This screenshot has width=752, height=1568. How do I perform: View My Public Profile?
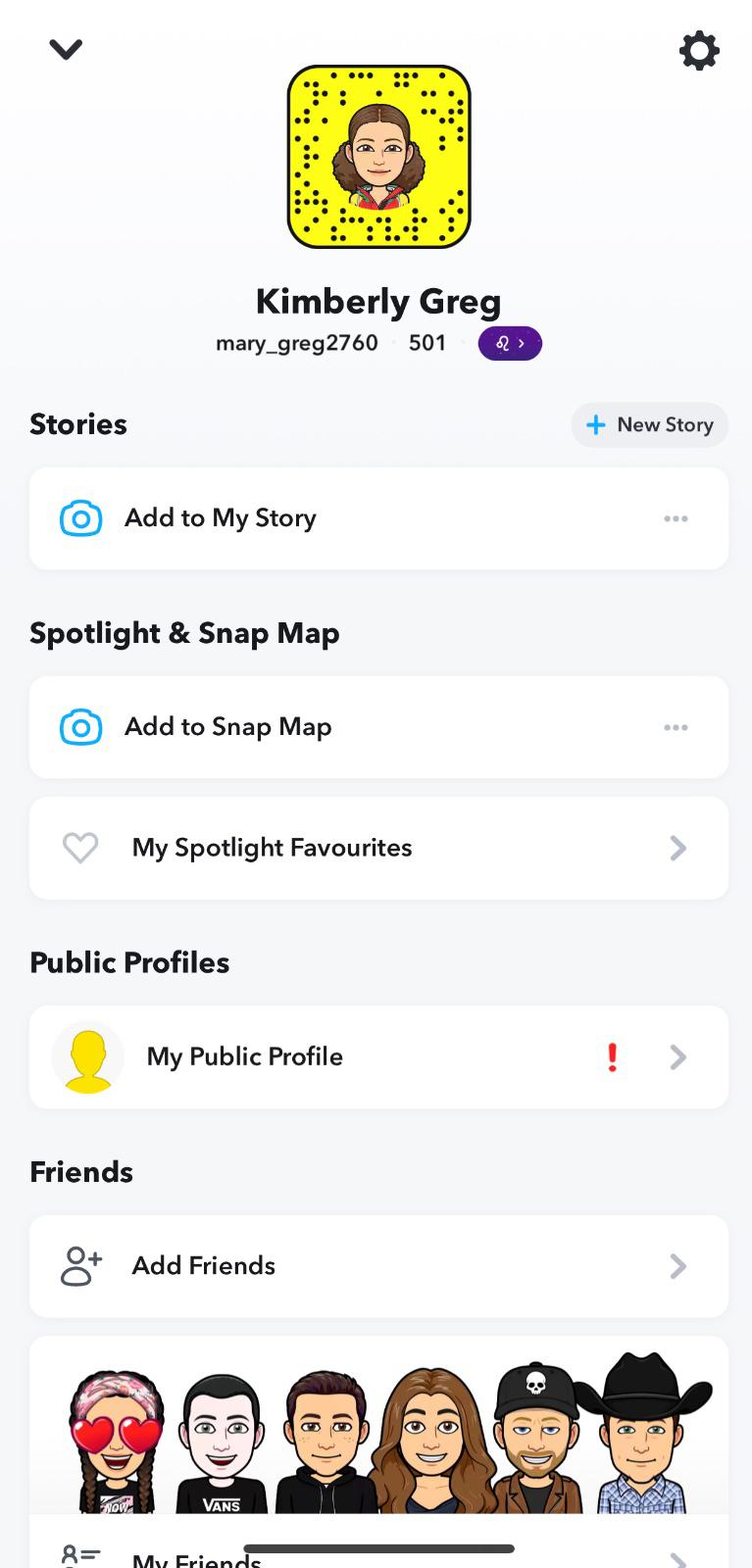[x=378, y=1056]
